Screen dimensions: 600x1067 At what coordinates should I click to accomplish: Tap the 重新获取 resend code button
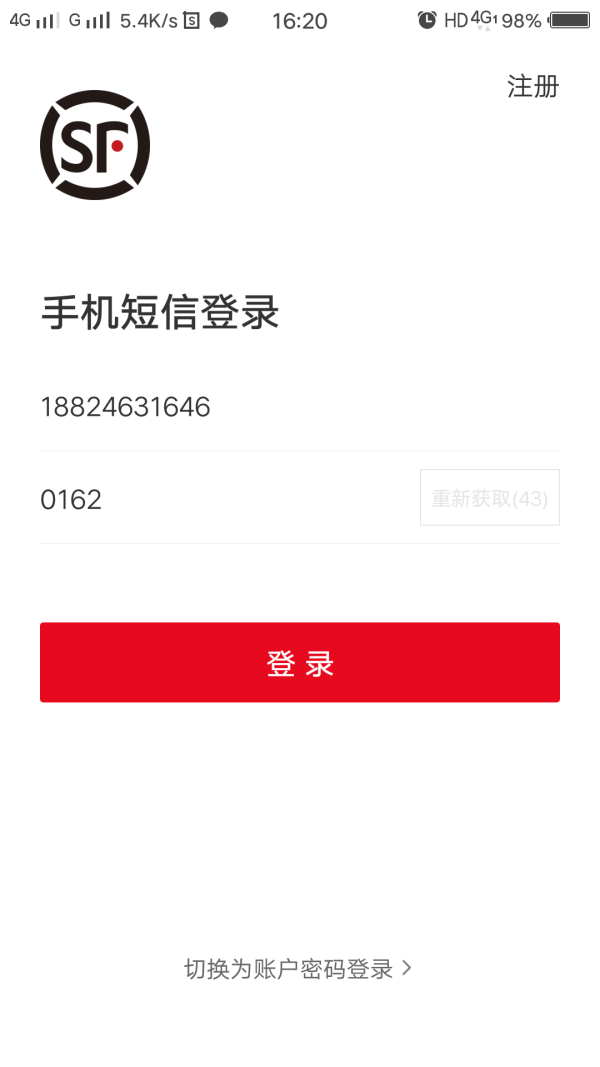coord(489,498)
